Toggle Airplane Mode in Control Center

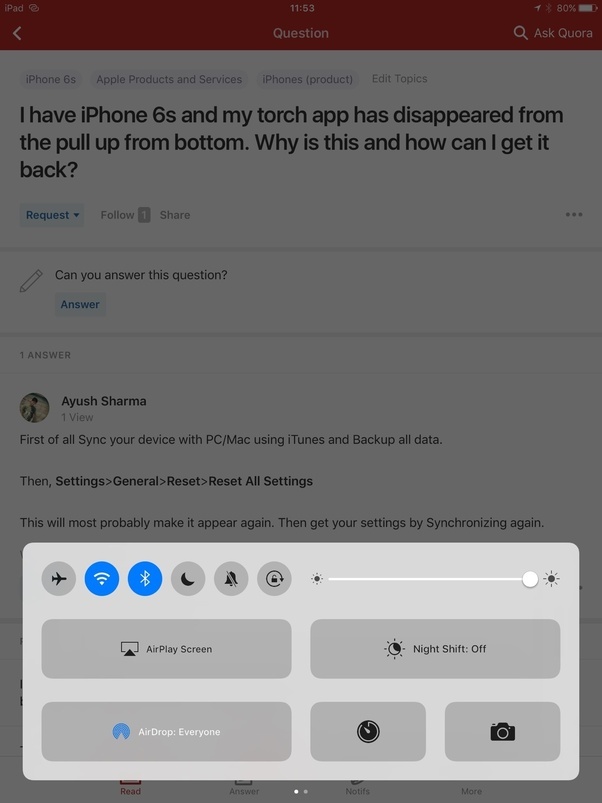[59, 578]
